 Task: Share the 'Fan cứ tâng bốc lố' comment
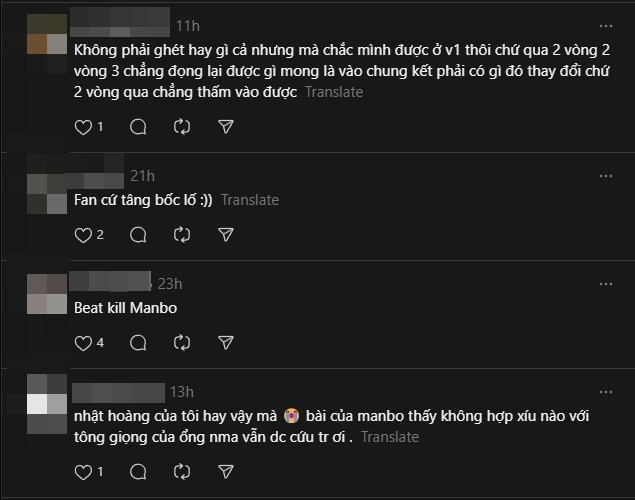pos(226,235)
